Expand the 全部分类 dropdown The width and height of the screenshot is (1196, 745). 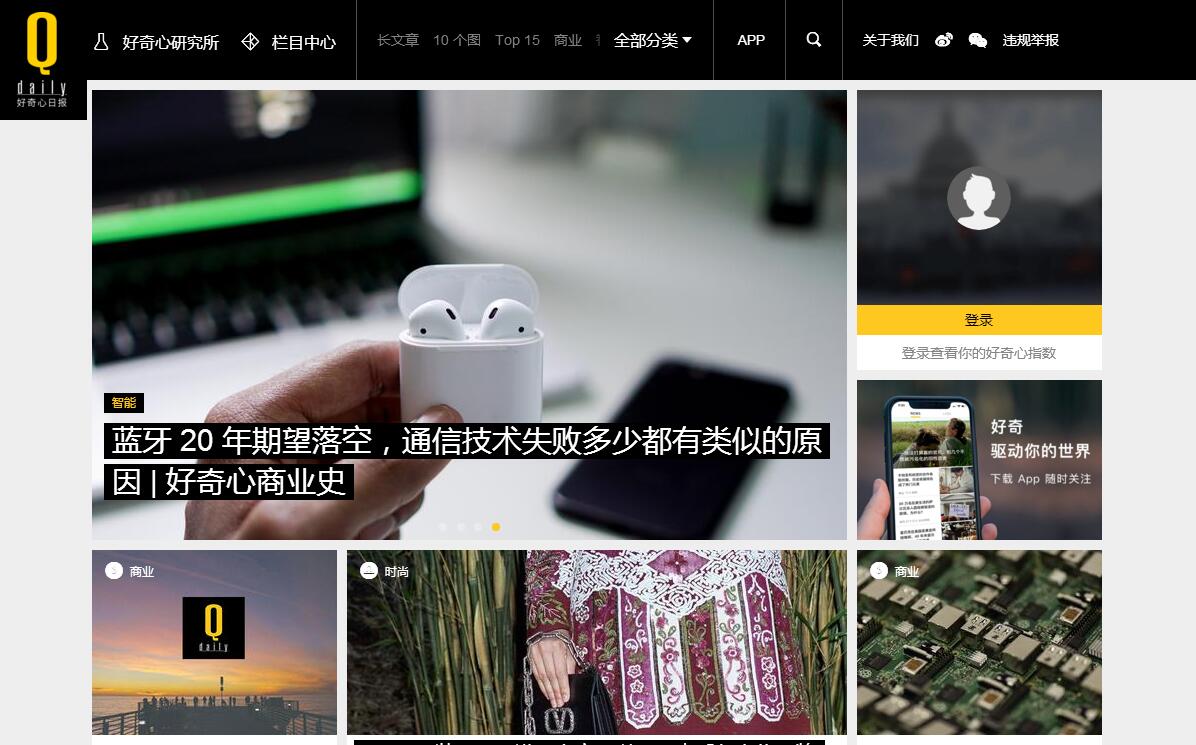pos(652,40)
